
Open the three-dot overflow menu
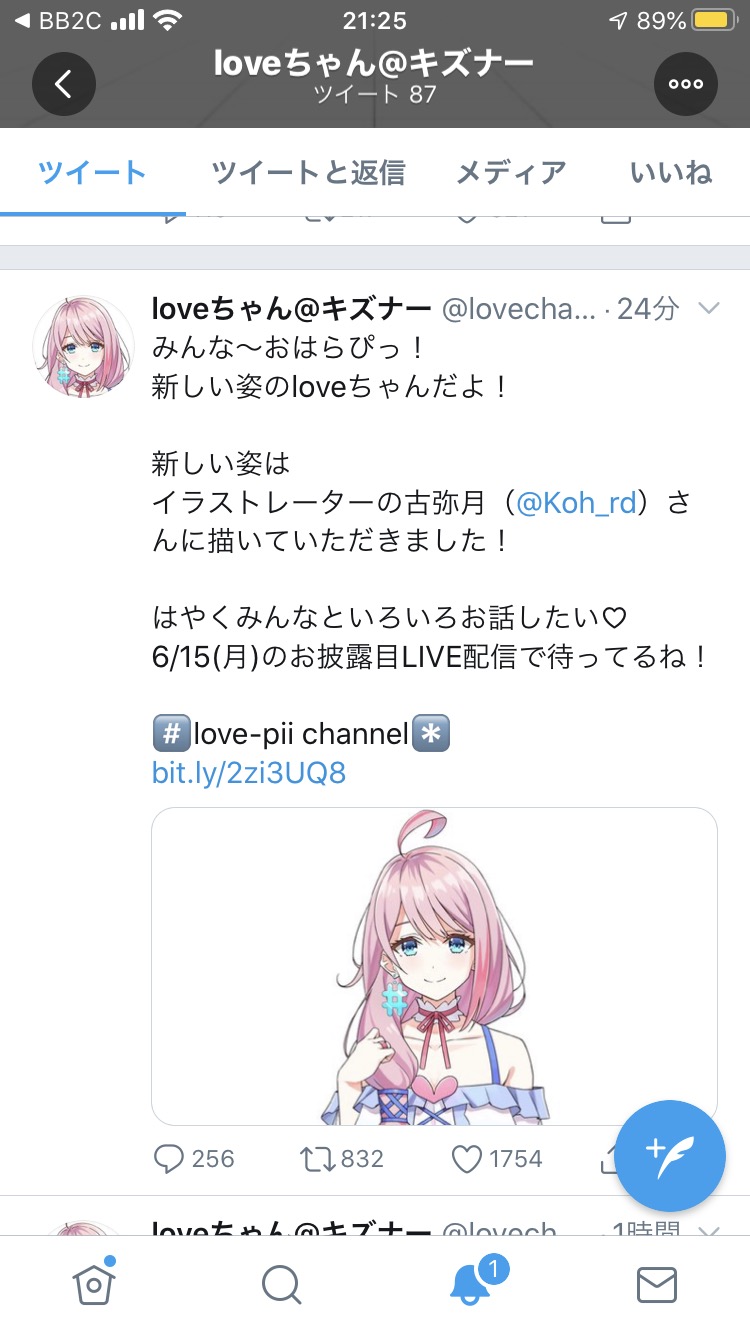pyautogui.click(x=686, y=84)
